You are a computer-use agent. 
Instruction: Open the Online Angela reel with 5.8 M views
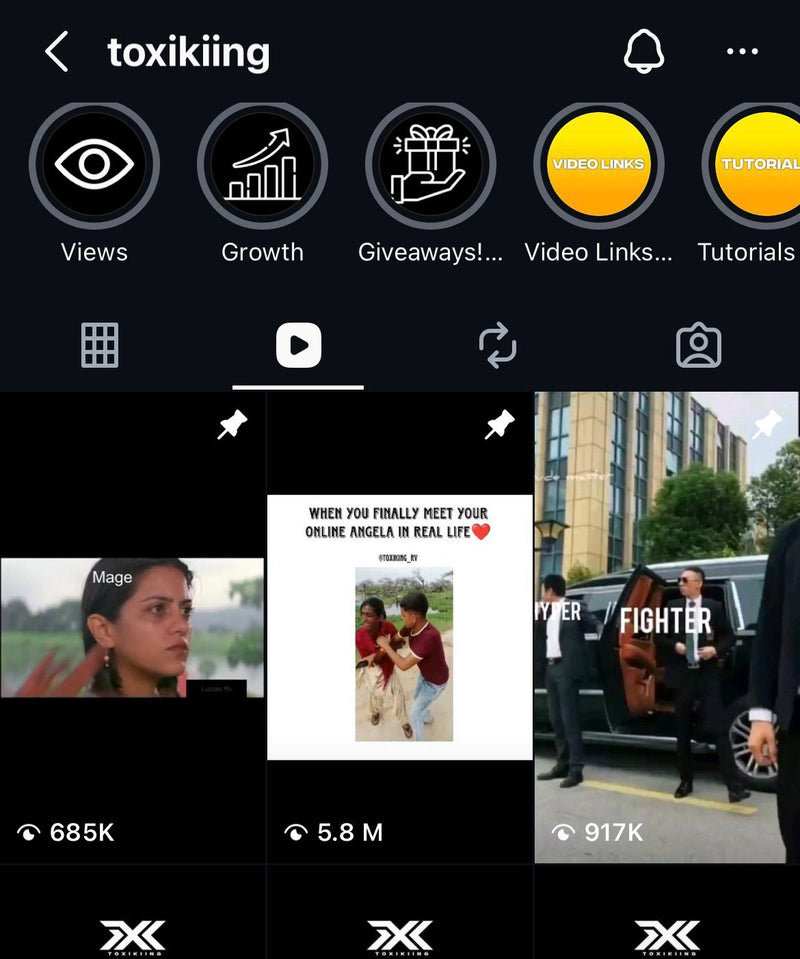tap(399, 627)
